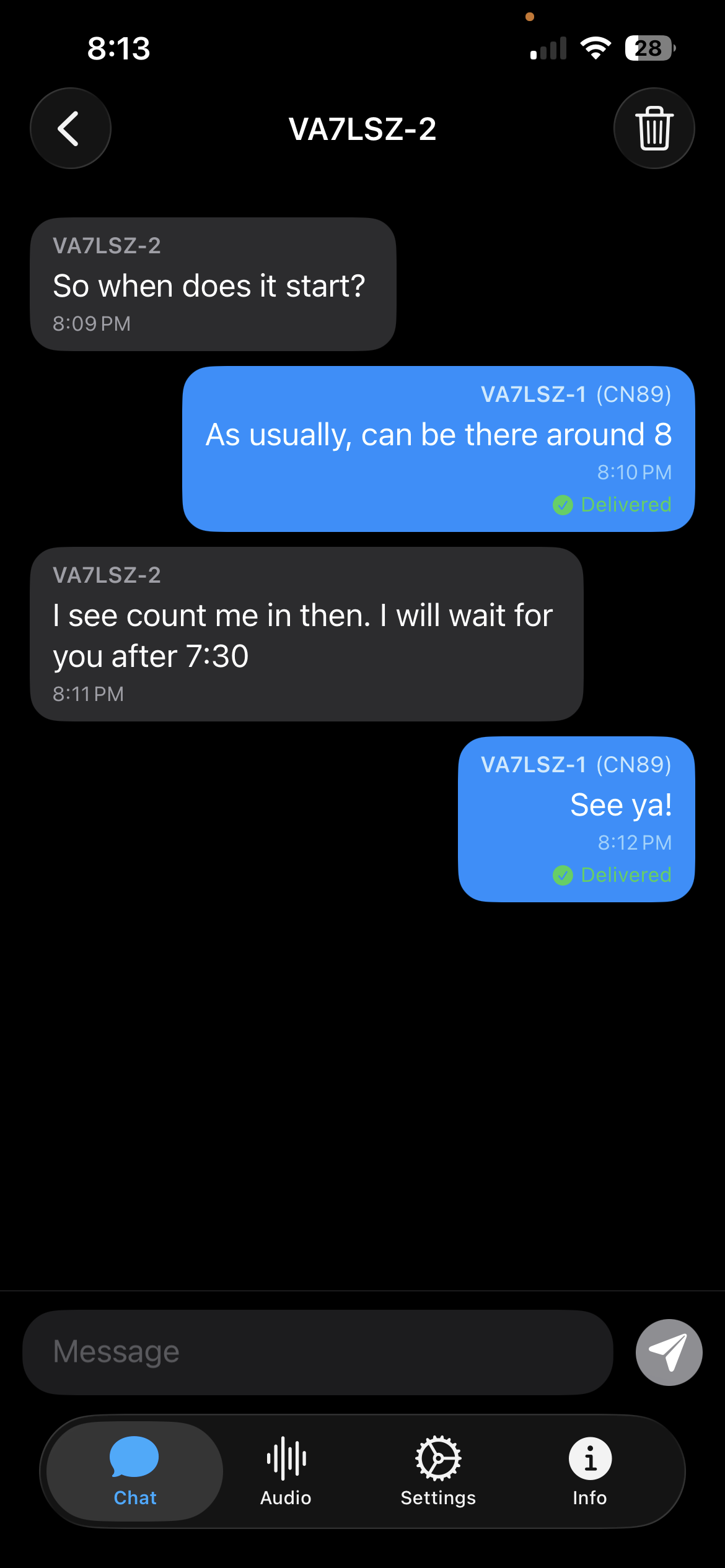
Task: Tap the VA7LSZ-2 conversation title
Action: pyautogui.click(x=362, y=128)
